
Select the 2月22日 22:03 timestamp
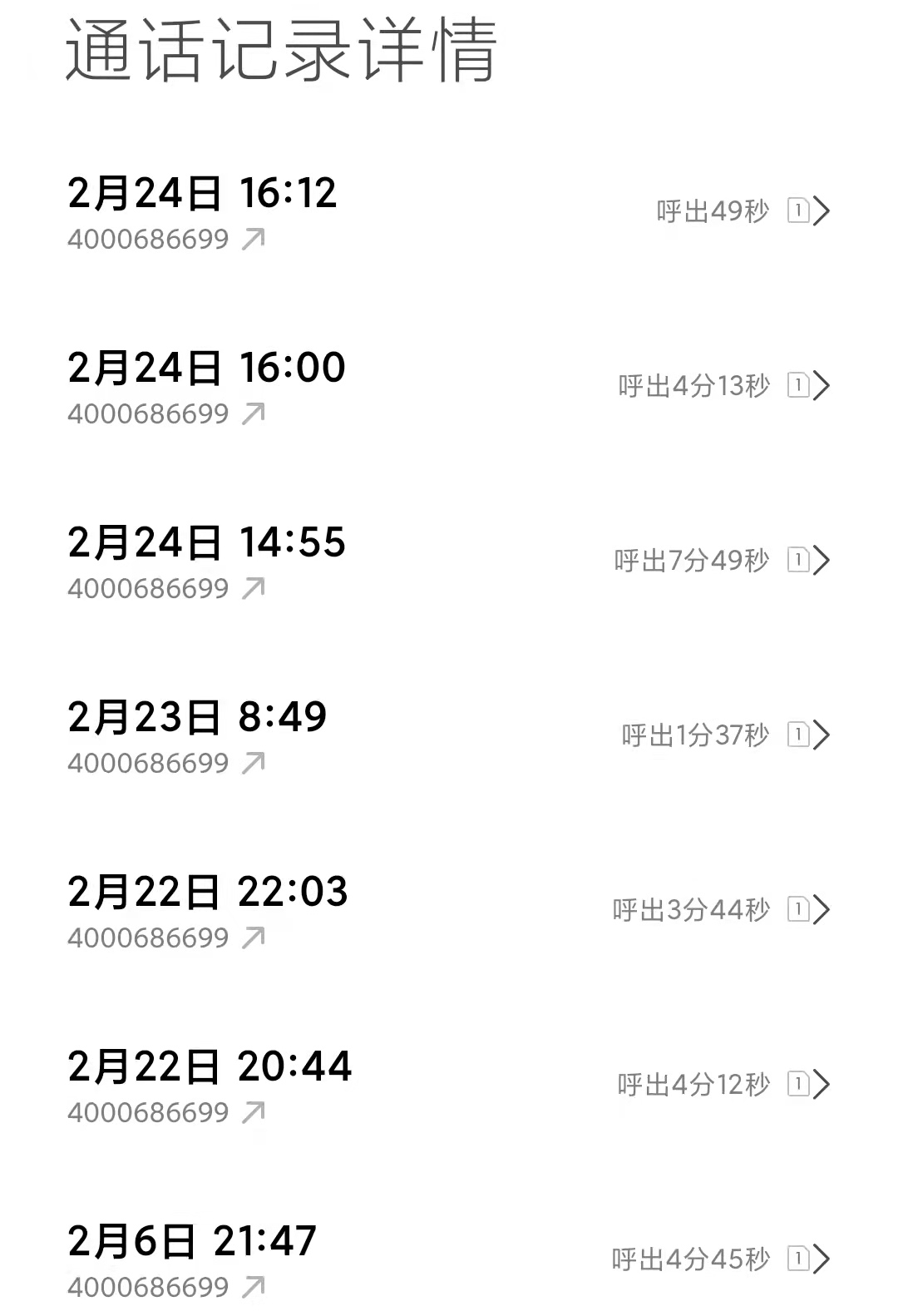[x=209, y=892]
